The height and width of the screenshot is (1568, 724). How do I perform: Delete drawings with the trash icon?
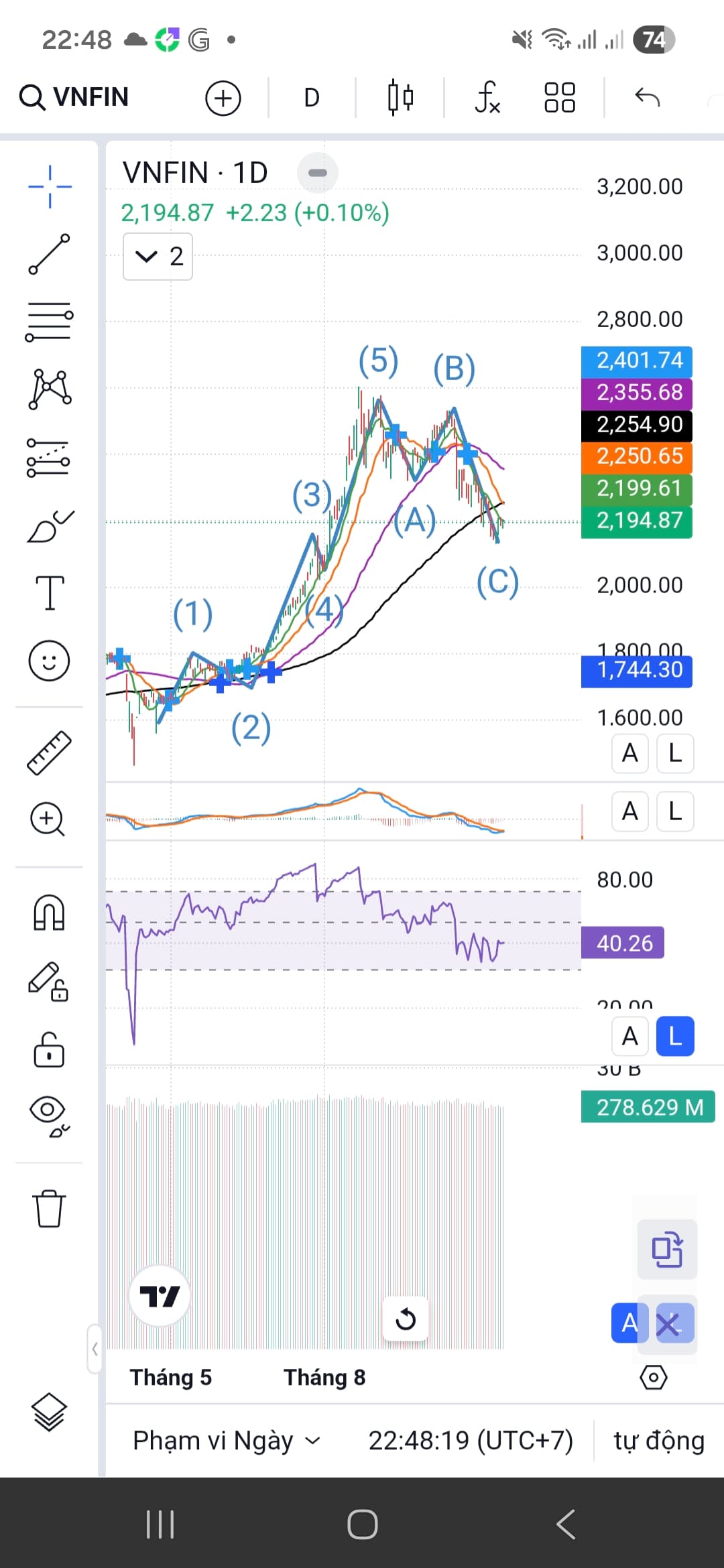50,1208
